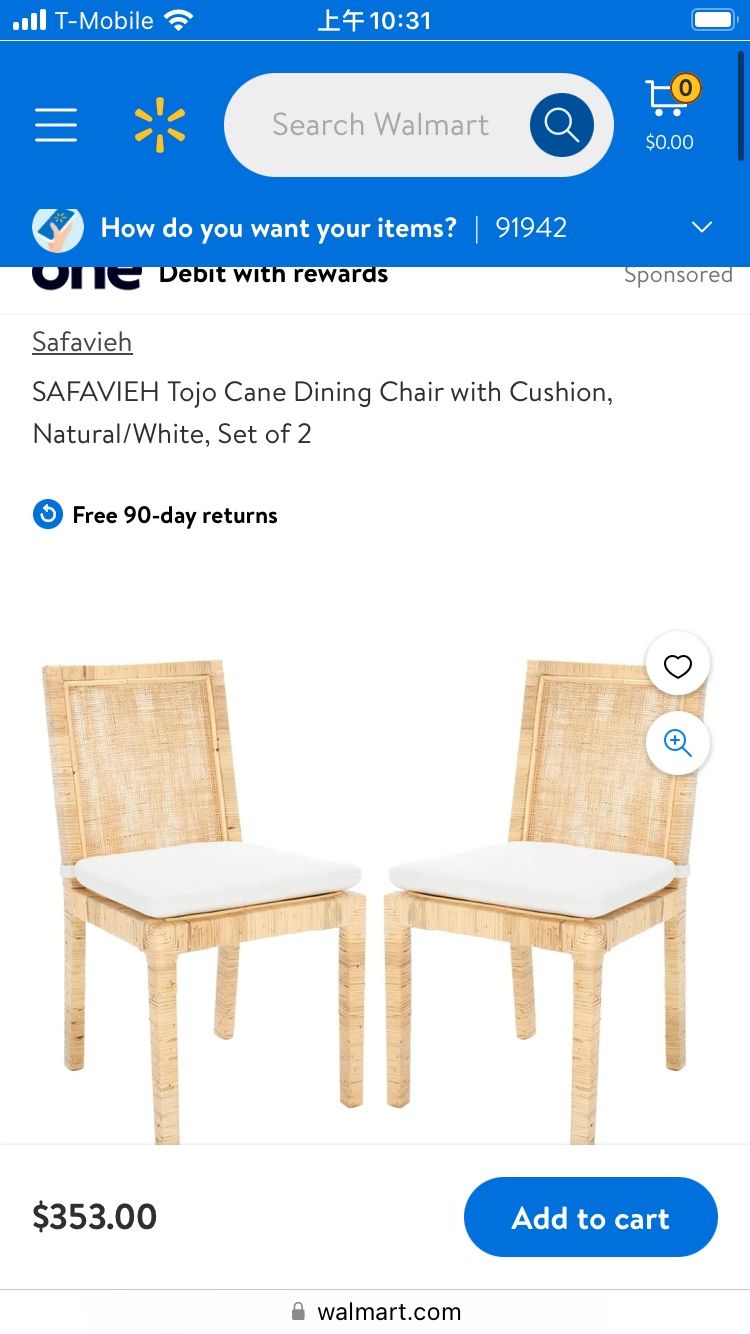Zoom into the product photo with magnifier icon

pos(677,743)
